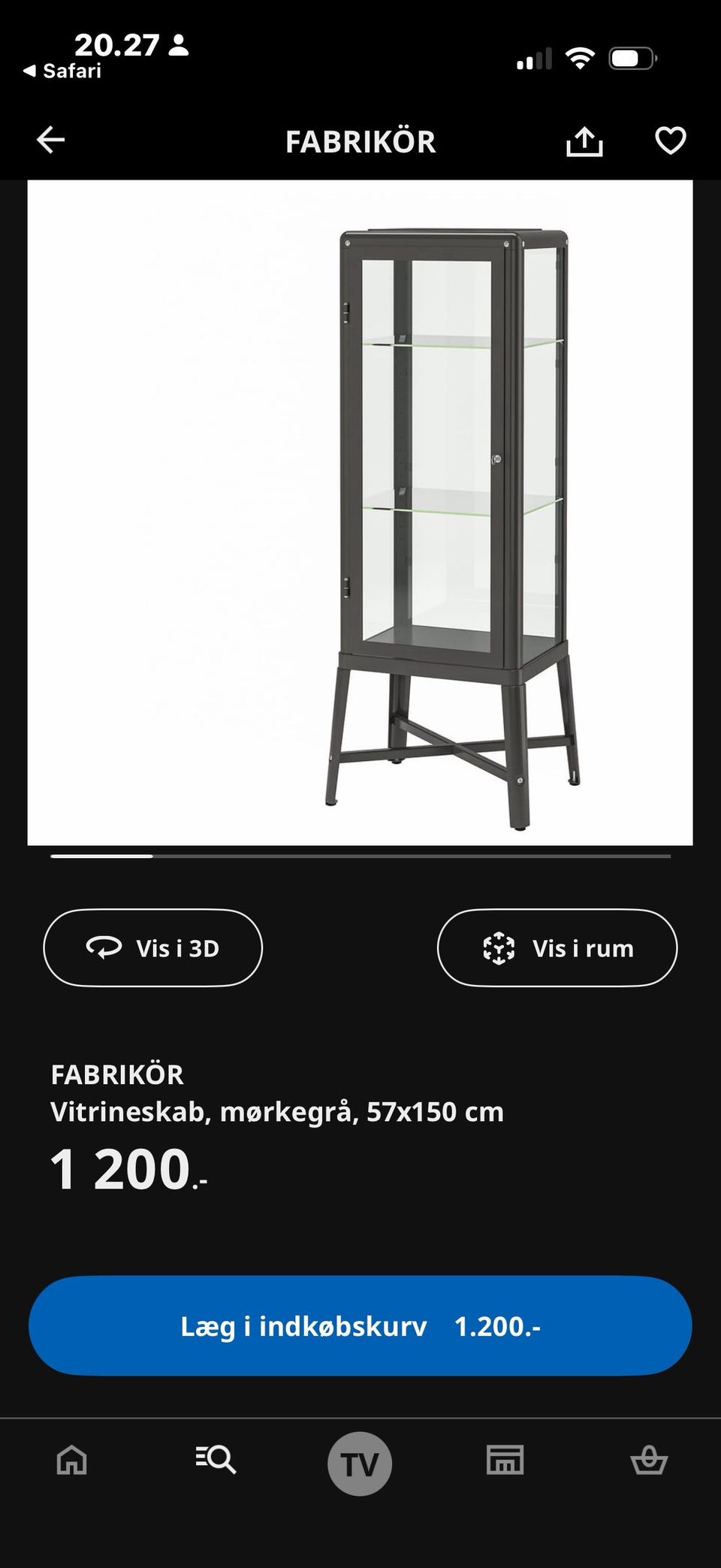Tap the Home icon in bottom navigation

coord(71,1461)
